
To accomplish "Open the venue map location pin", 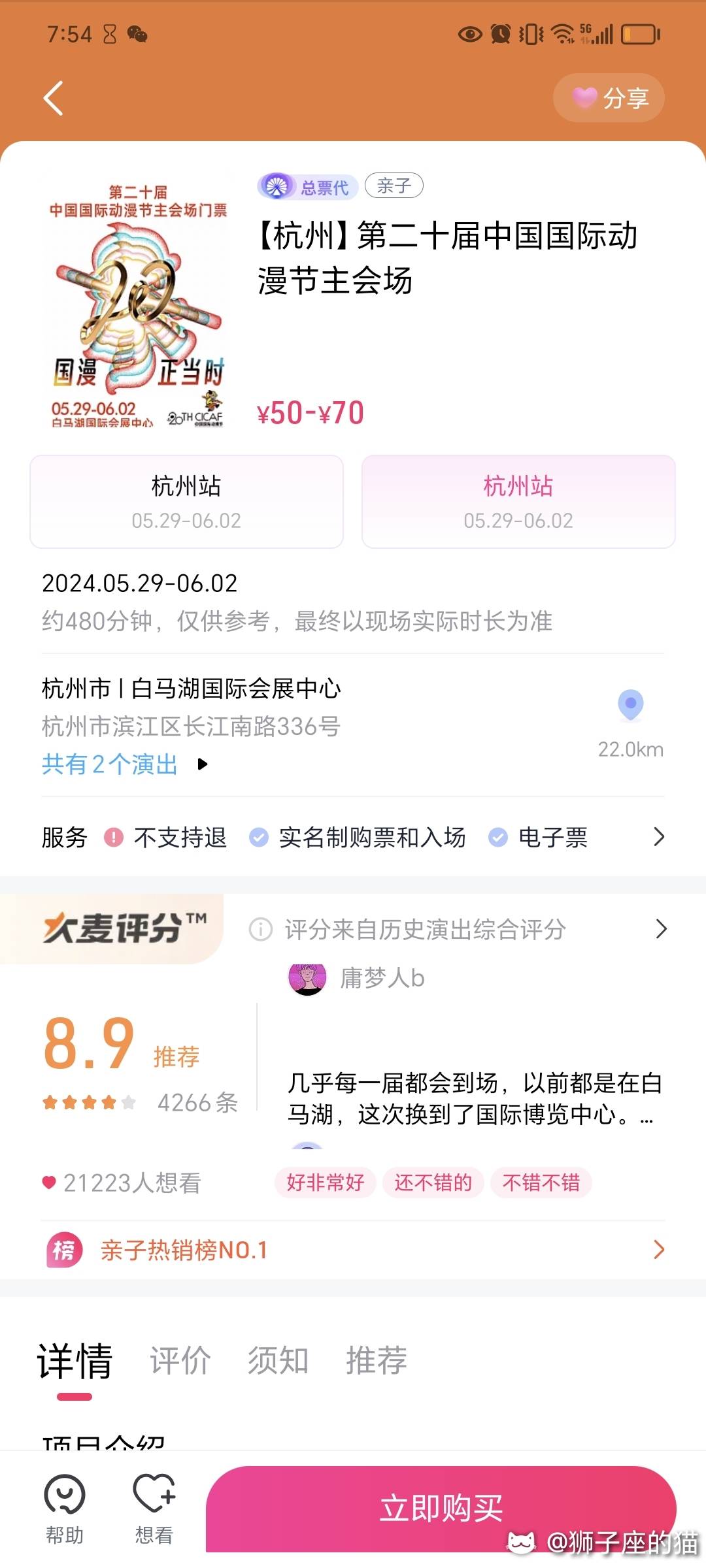I will click(631, 706).
